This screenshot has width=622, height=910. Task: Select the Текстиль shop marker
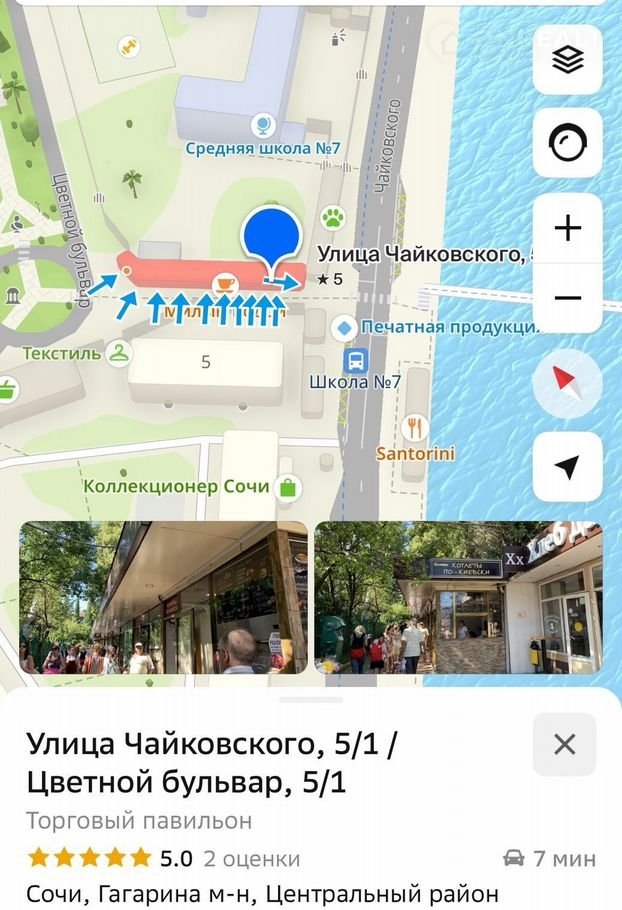[x=119, y=352]
